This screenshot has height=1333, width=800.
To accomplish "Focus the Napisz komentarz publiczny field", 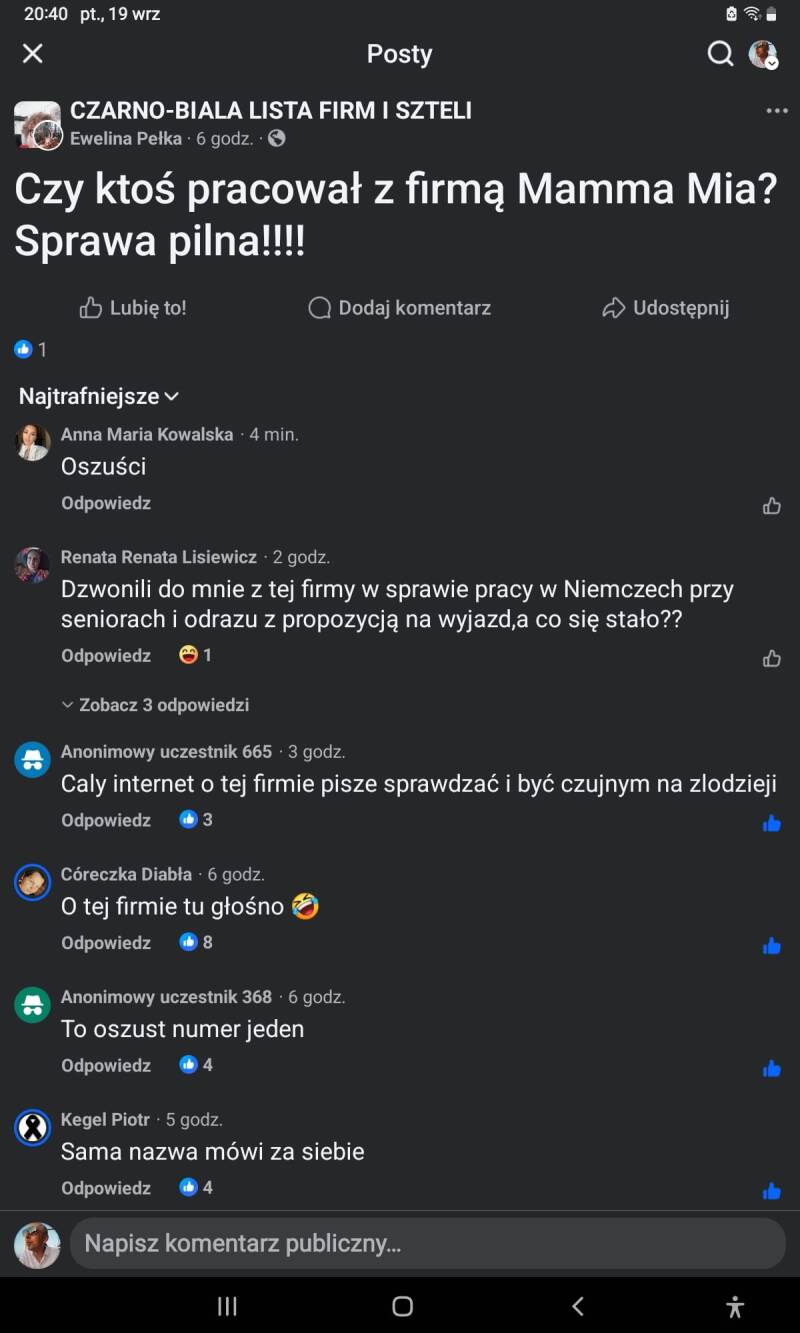I will 427,1244.
